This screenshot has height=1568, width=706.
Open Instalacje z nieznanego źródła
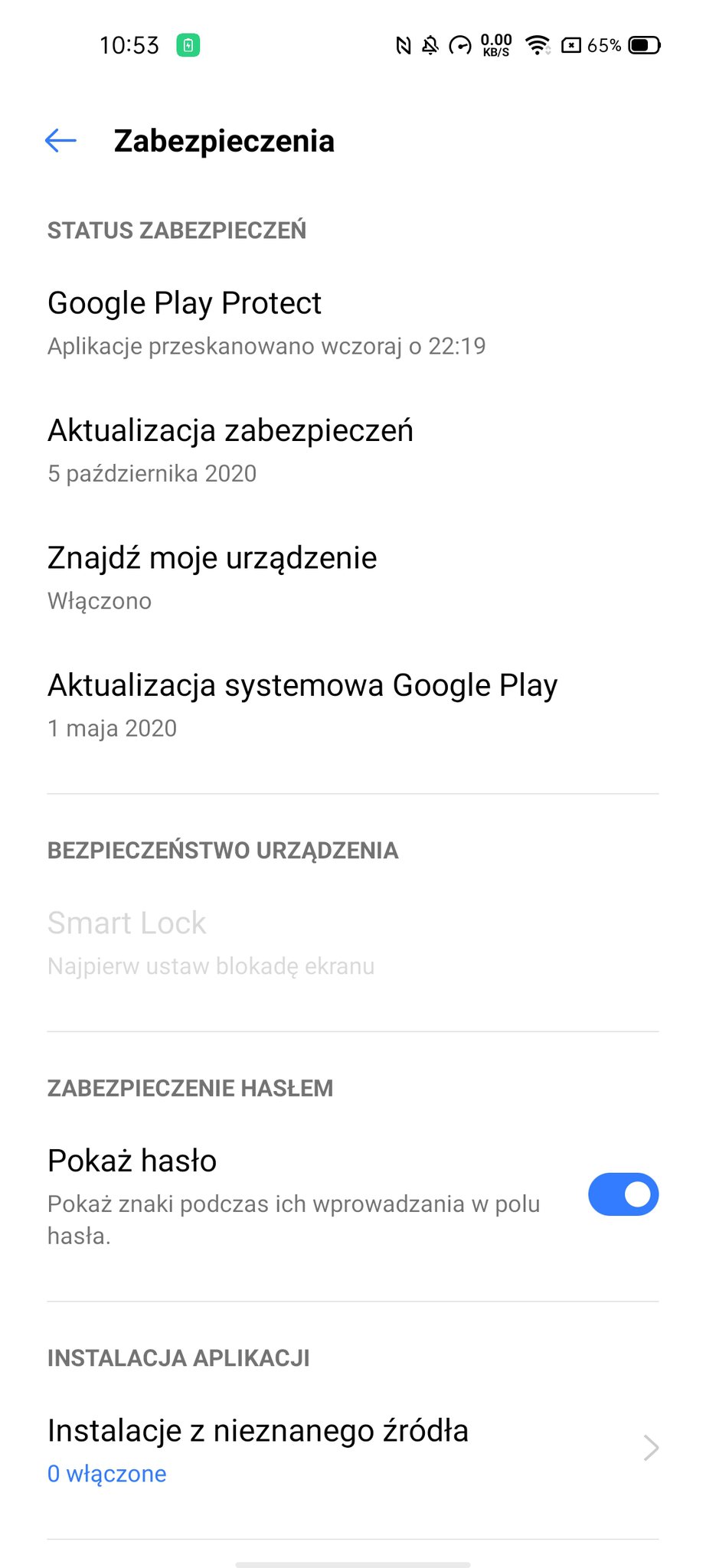(x=353, y=1450)
